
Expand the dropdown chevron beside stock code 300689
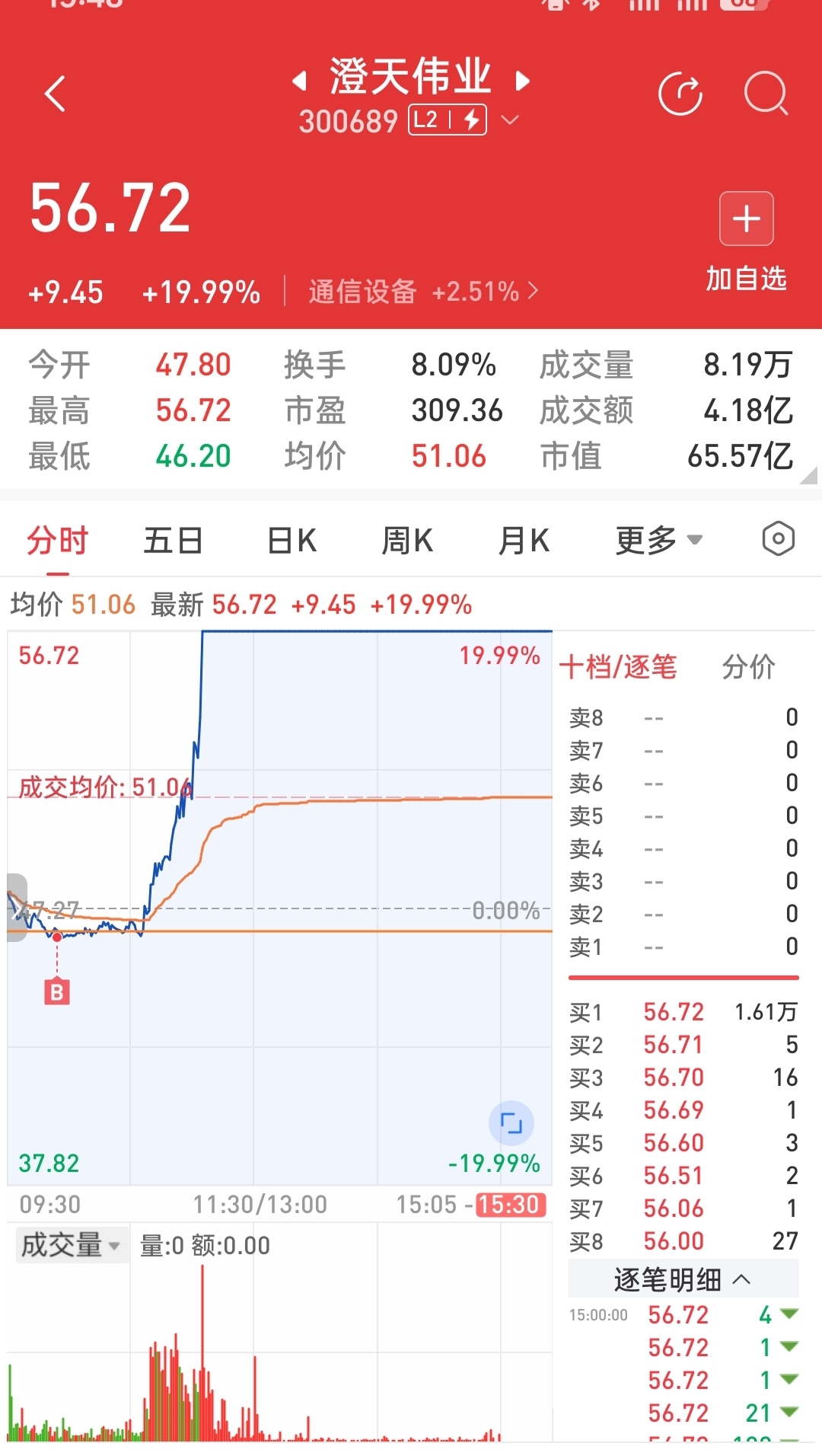pyautogui.click(x=510, y=120)
